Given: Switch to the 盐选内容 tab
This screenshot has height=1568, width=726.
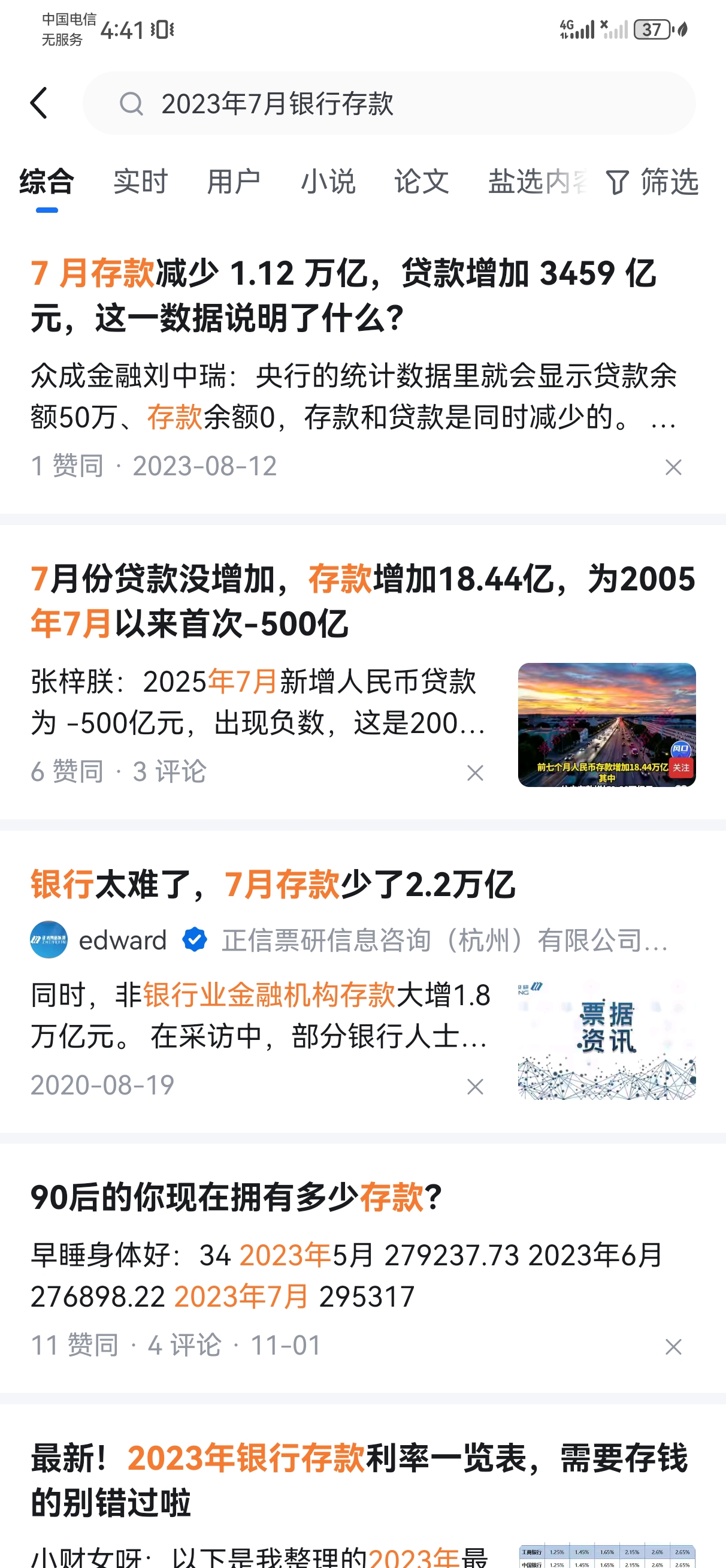Looking at the screenshot, I should point(536,182).
